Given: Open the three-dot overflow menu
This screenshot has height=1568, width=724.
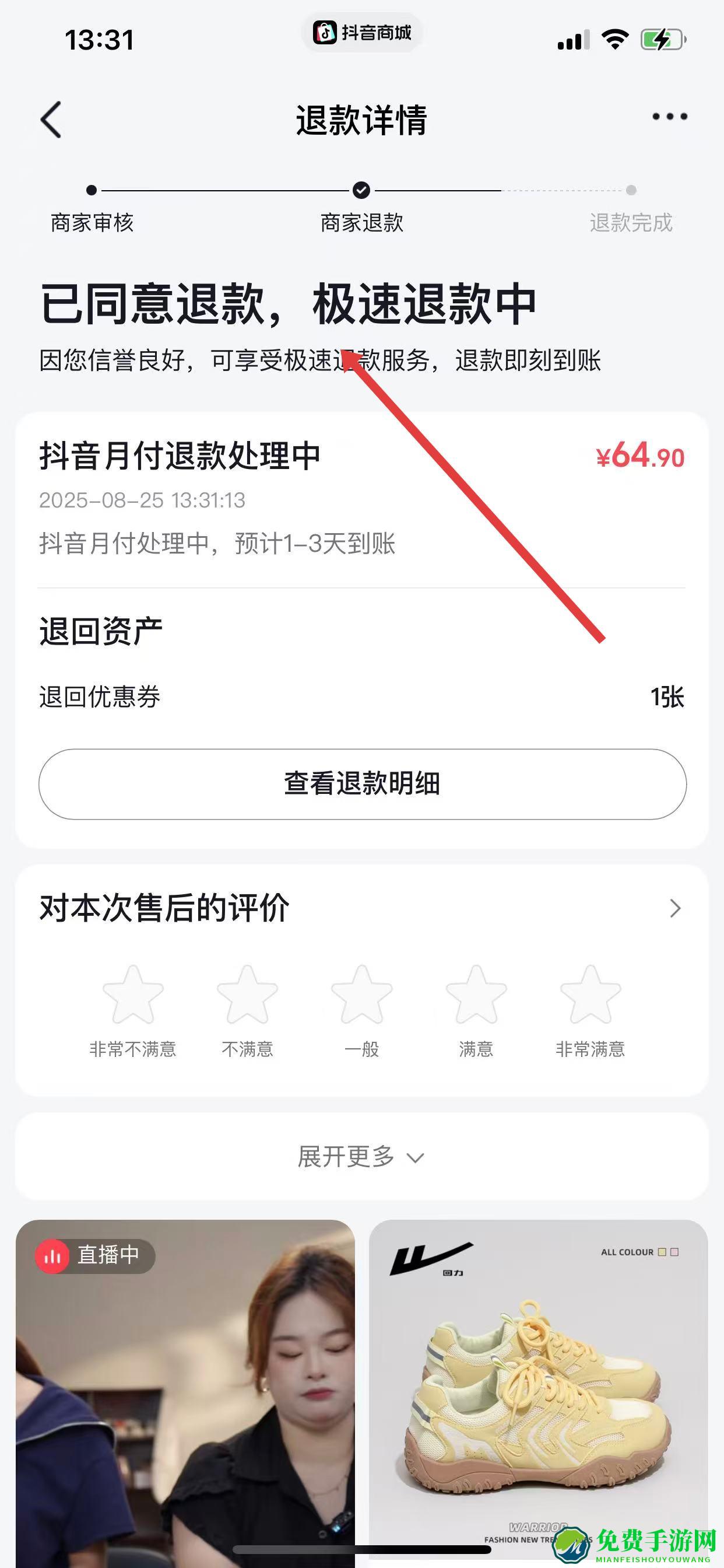Looking at the screenshot, I should (x=669, y=117).
